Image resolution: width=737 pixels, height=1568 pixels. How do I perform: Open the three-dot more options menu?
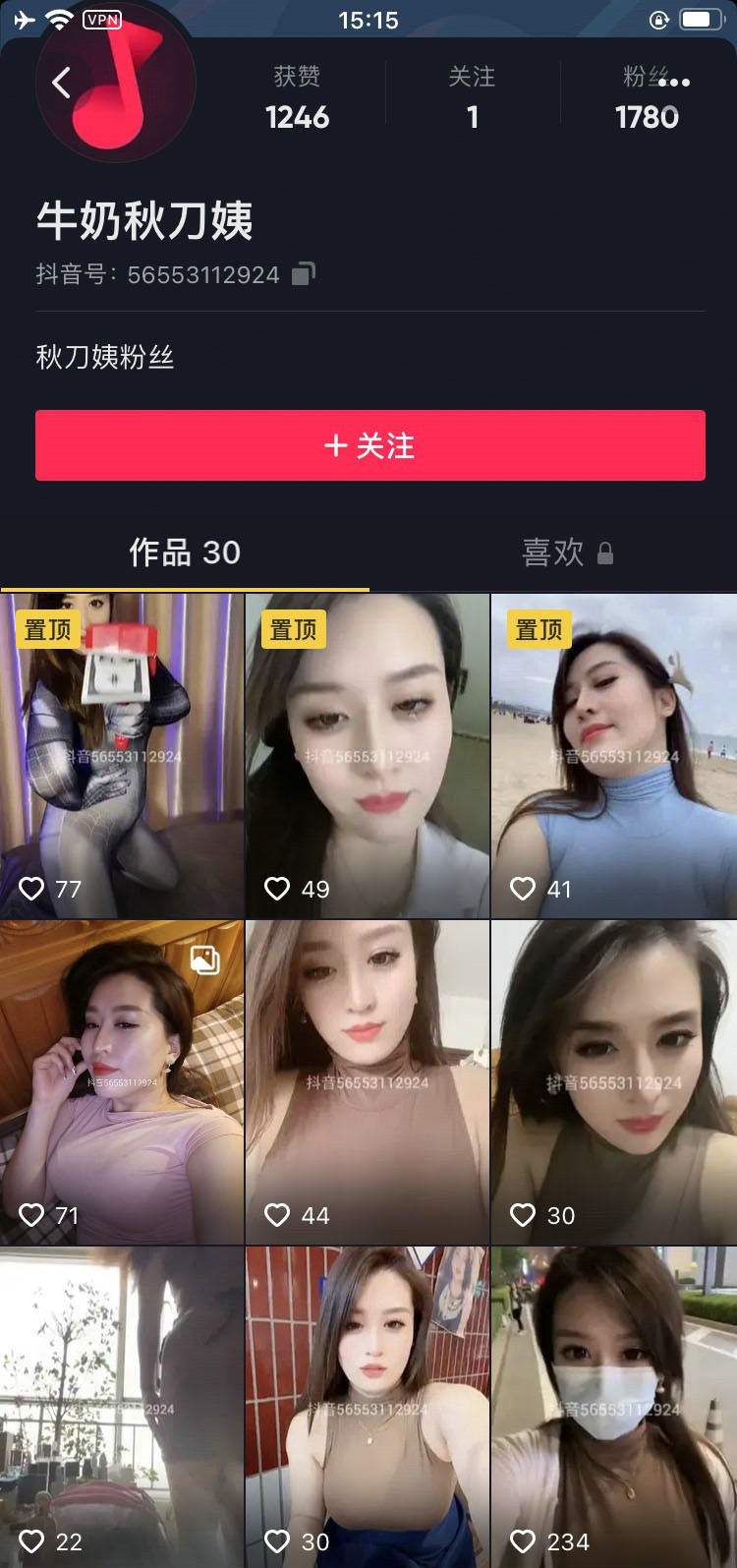(674, 83)
